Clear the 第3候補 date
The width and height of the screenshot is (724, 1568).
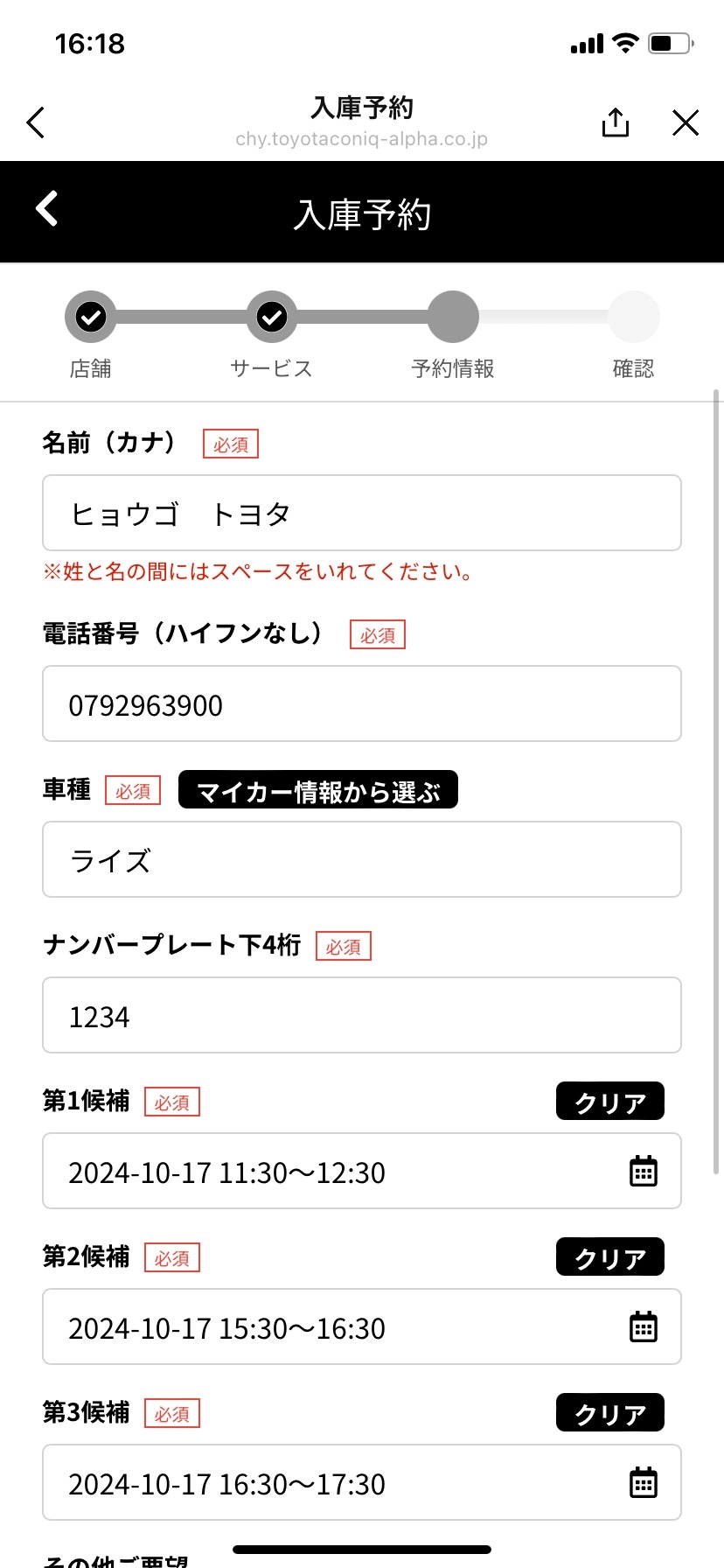(610, 1412)
